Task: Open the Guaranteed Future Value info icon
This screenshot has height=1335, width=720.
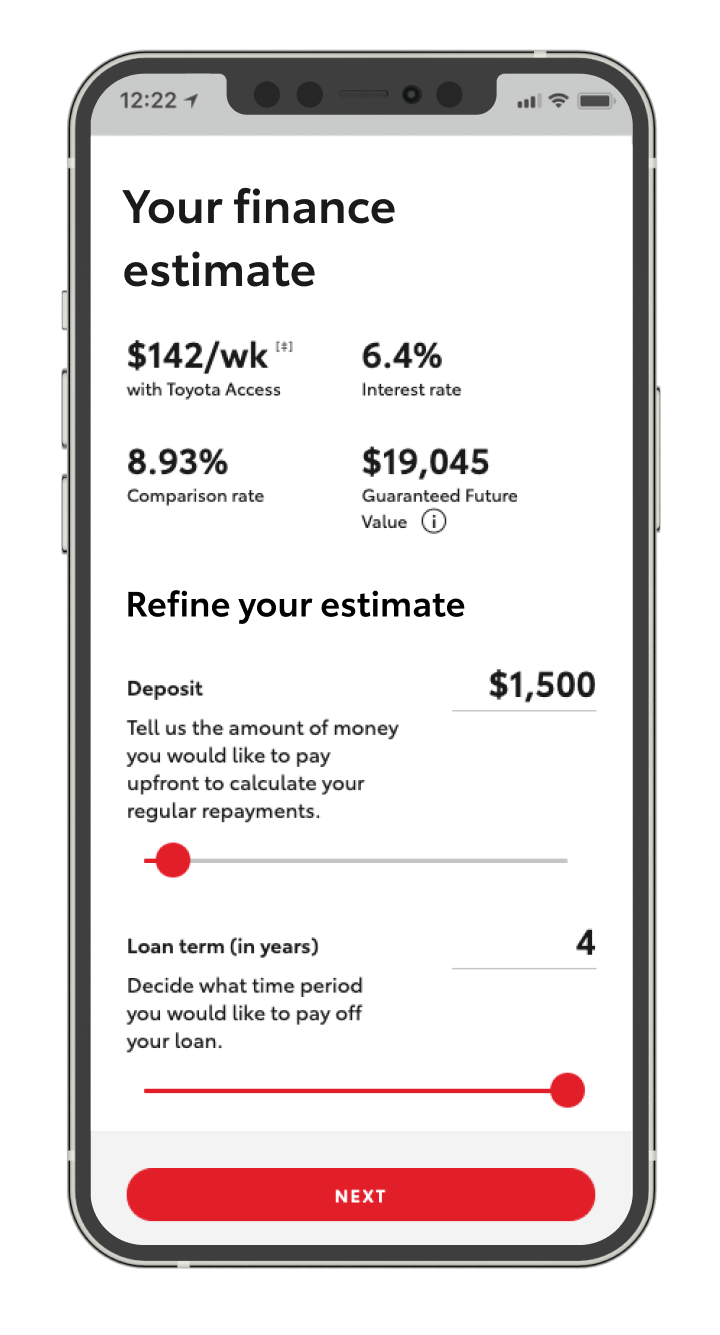Action: click(x=433, y=521)
